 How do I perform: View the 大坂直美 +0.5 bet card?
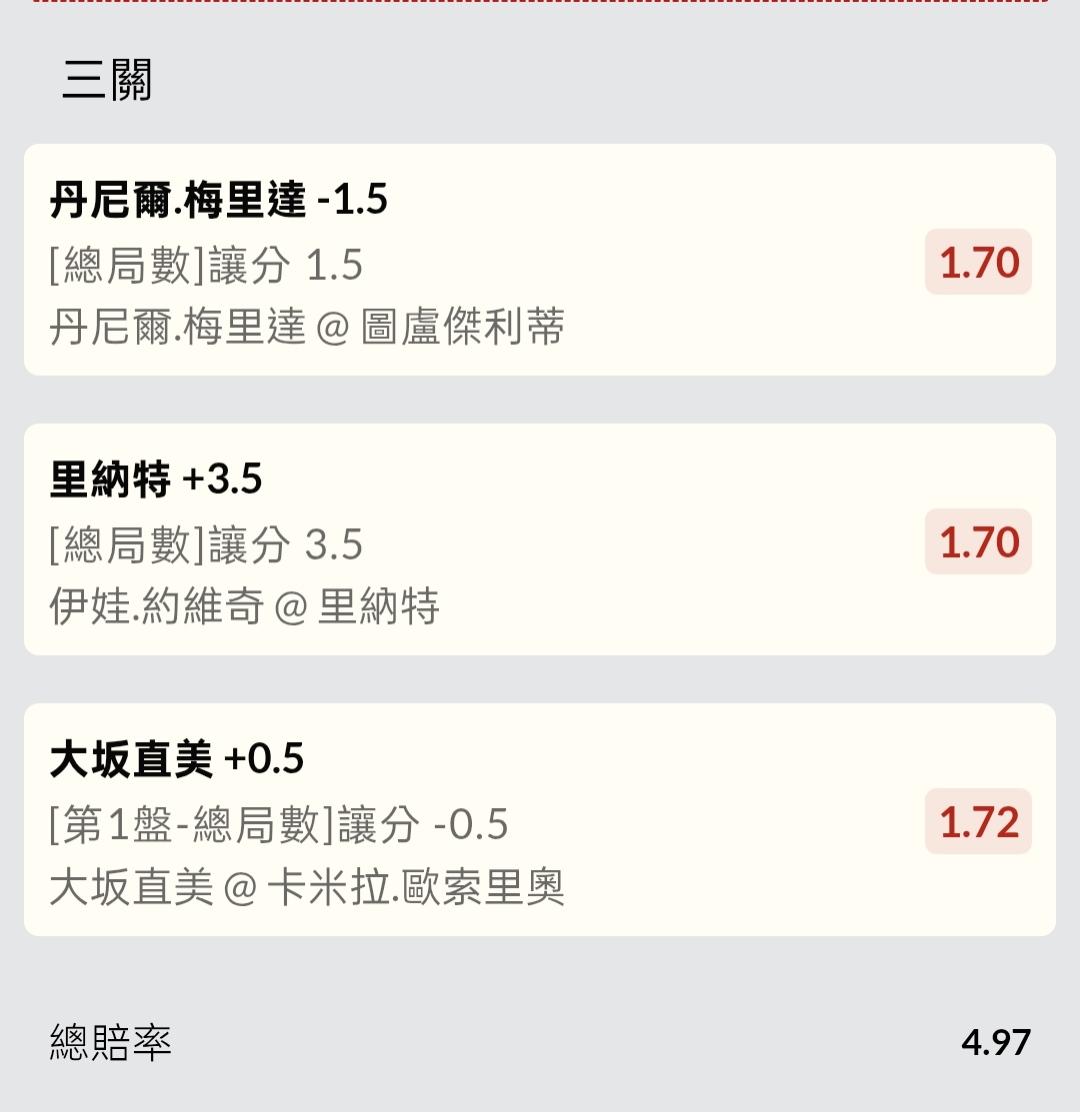click(x=540, y=820)
